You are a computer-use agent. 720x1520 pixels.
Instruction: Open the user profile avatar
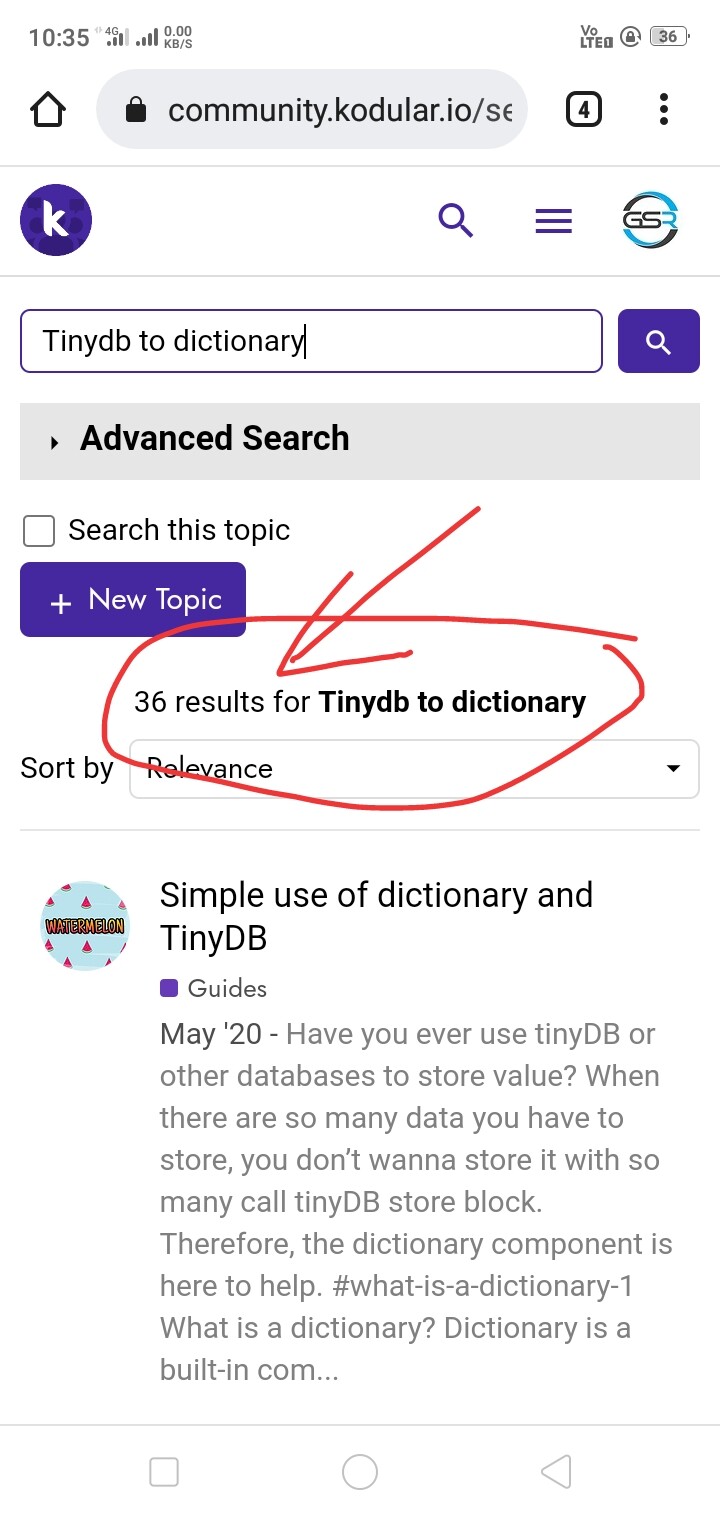click(x=650, y=220)
